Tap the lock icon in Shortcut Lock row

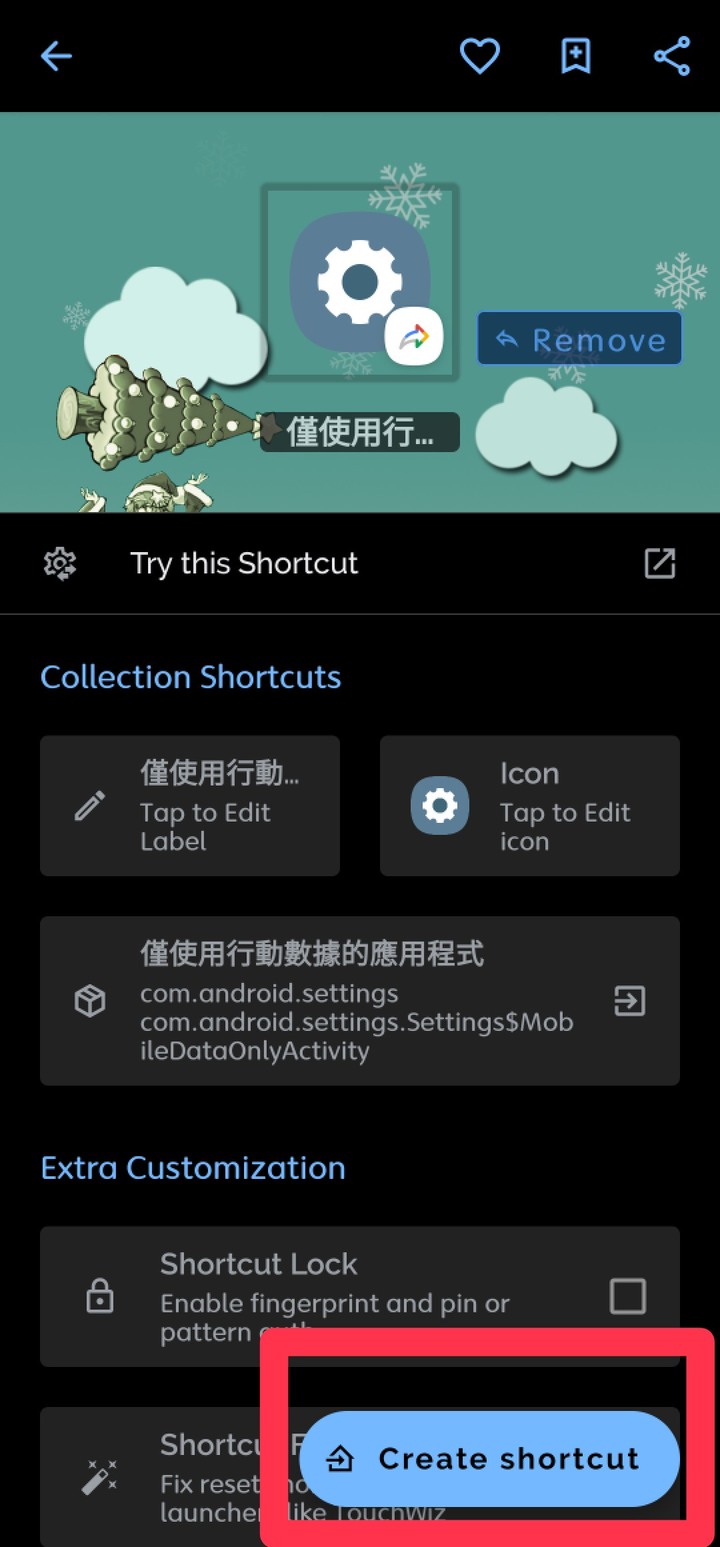tap(99, 1296)
